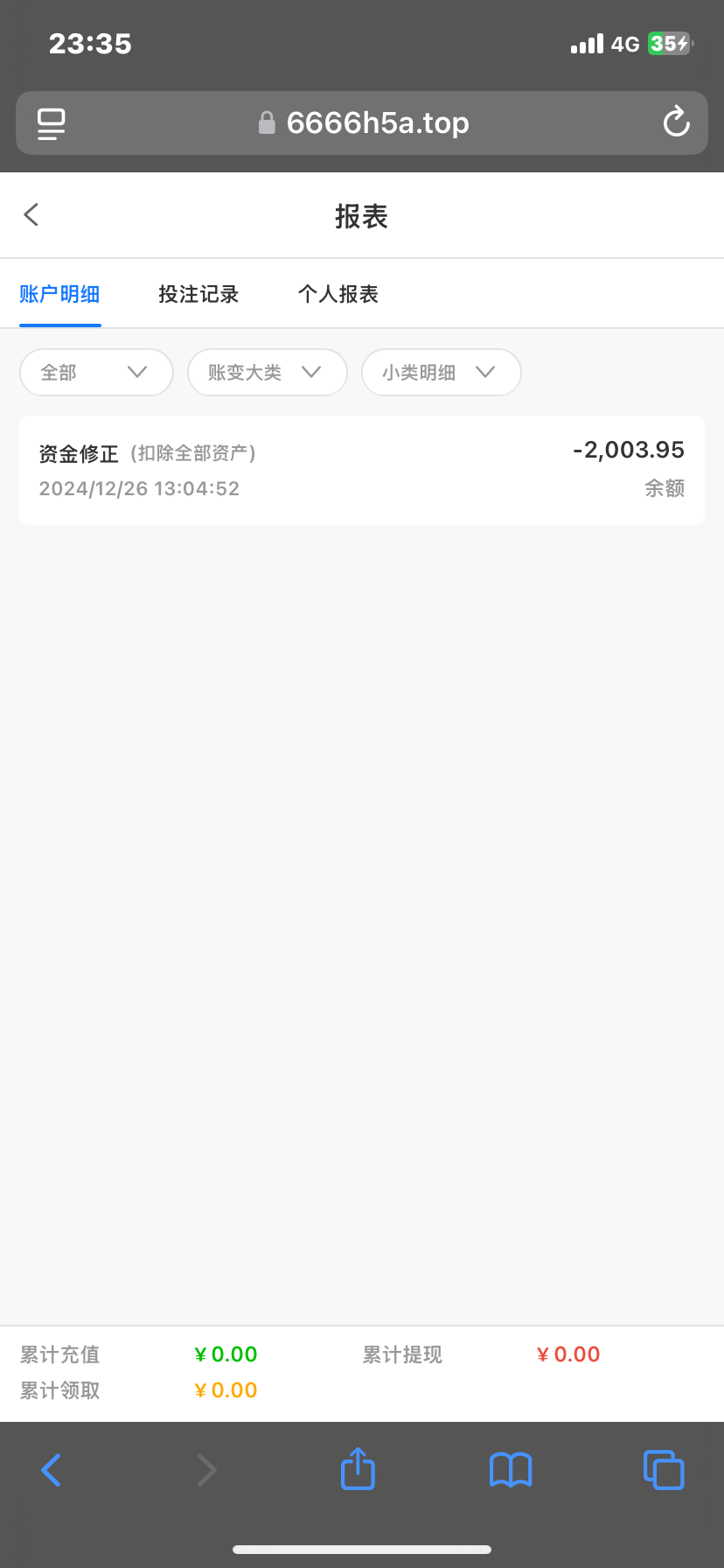
Task: Select the 账户明细 tab
Action: pos(59,294)
